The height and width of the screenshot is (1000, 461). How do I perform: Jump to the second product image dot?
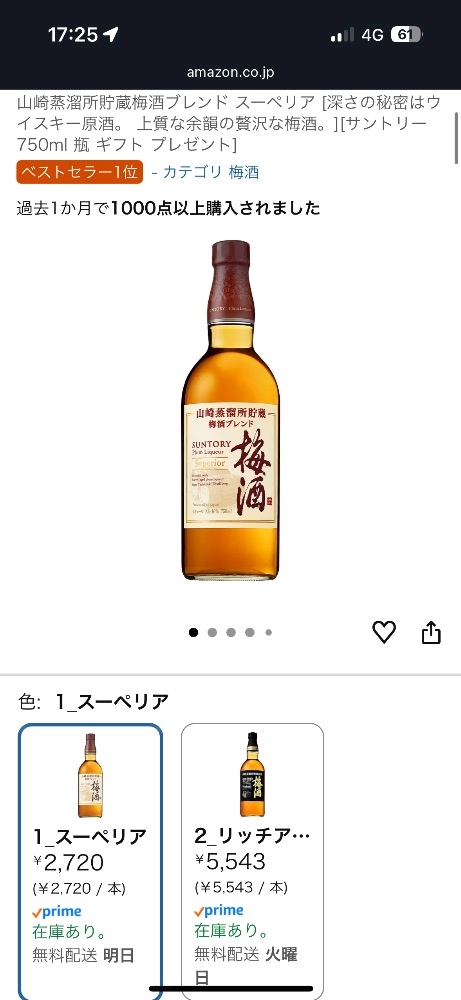point(212,633)
